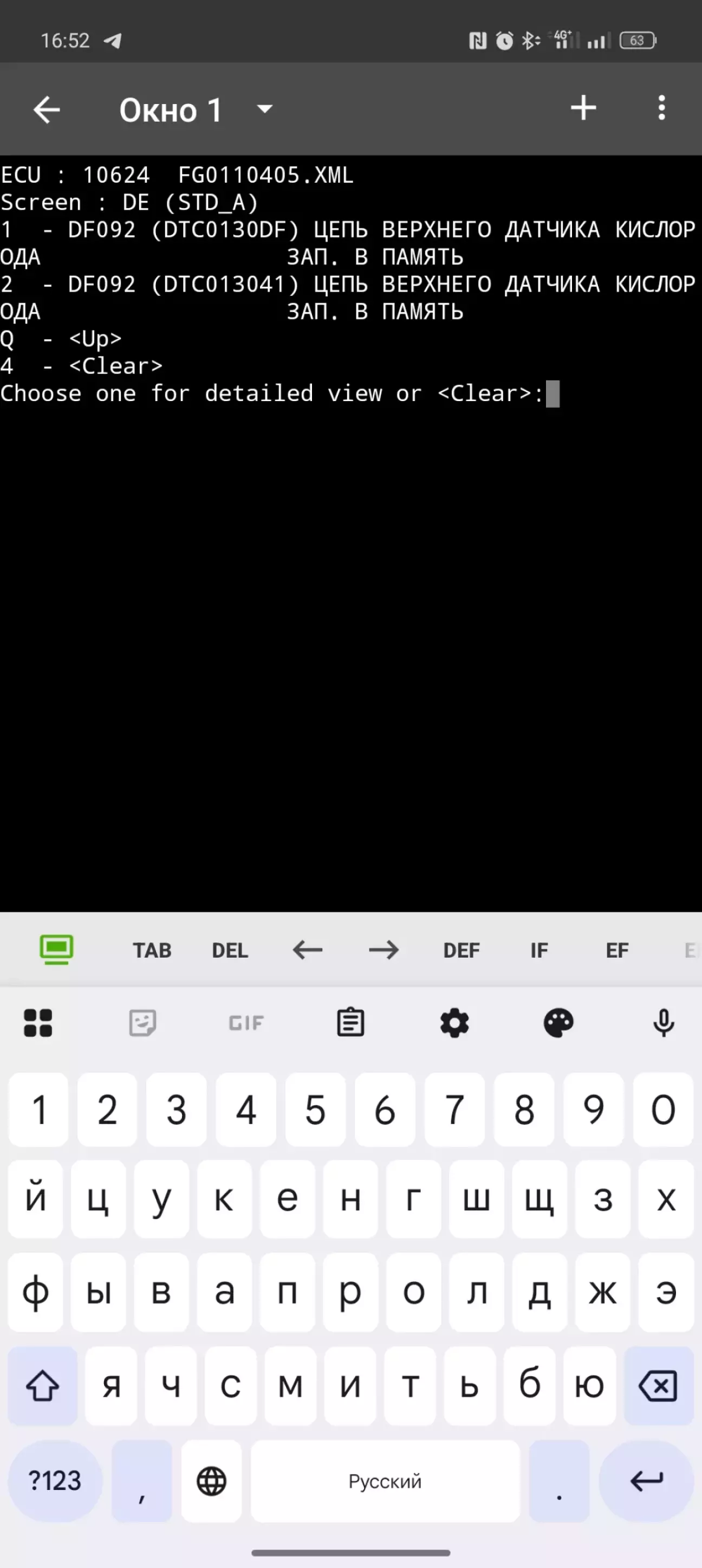Tap the DEL shortcut key

point(230,950)
